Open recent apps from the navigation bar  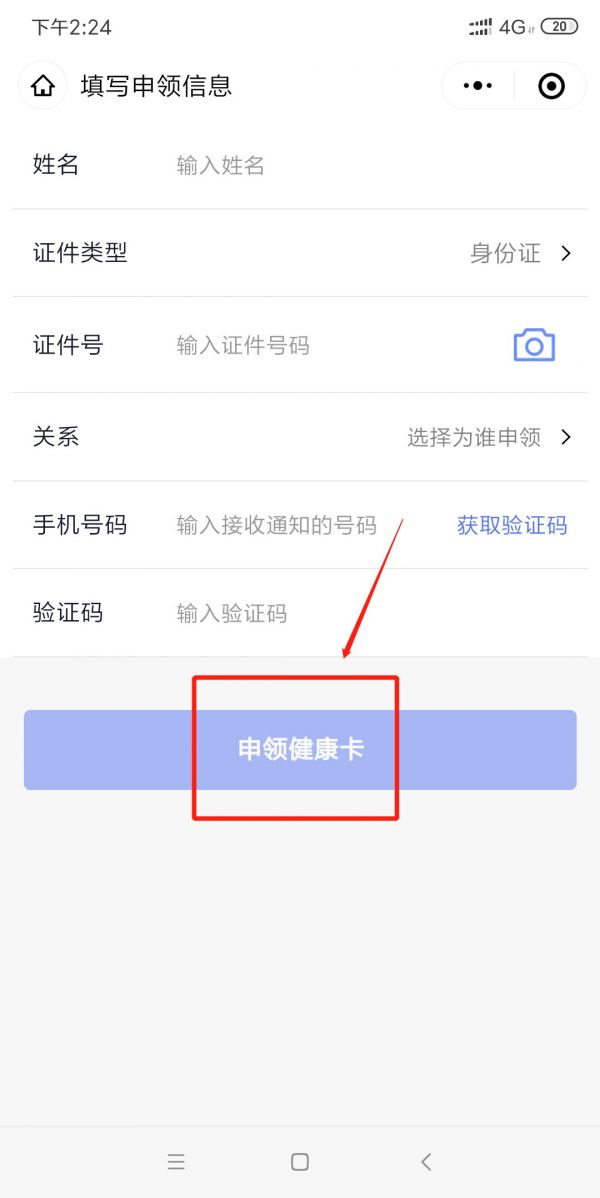tap(176, 1162)
